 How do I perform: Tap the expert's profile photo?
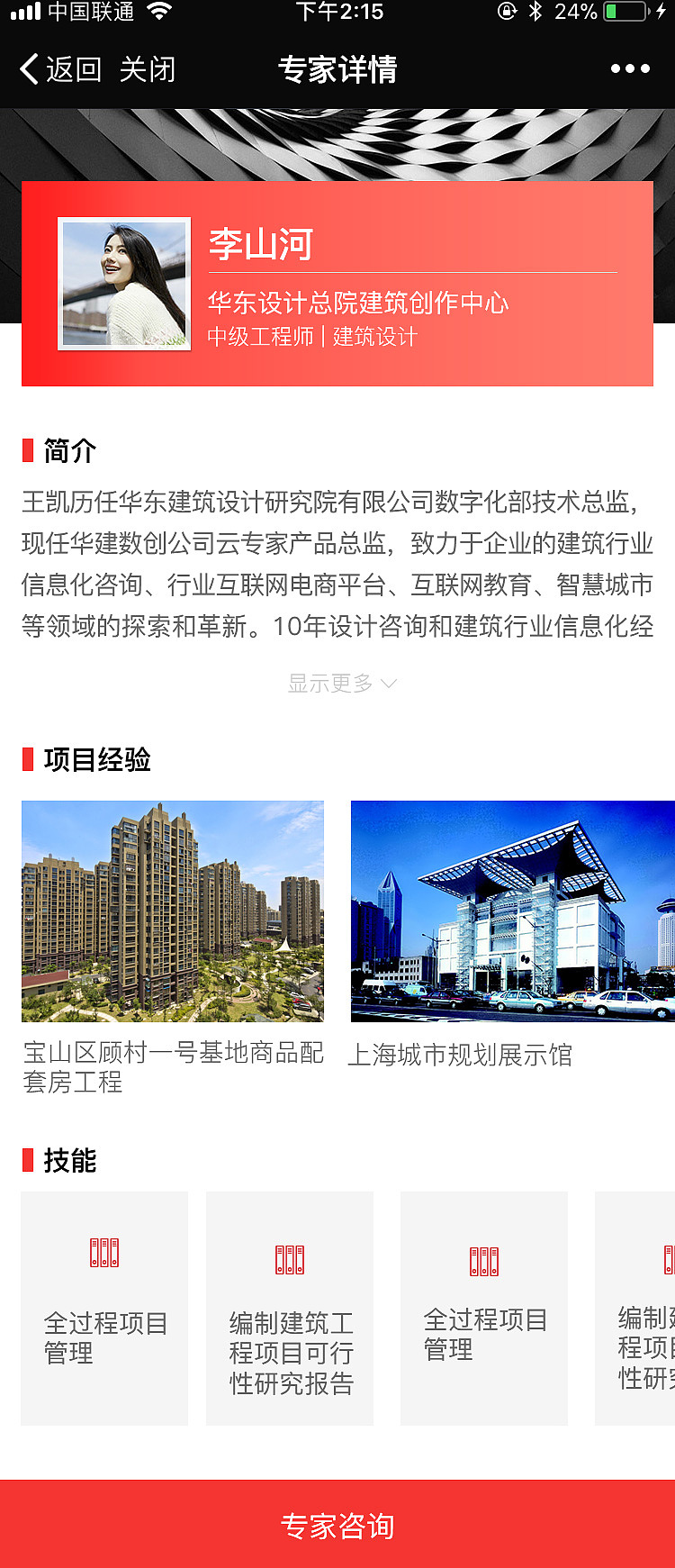[x=123, y=284]
